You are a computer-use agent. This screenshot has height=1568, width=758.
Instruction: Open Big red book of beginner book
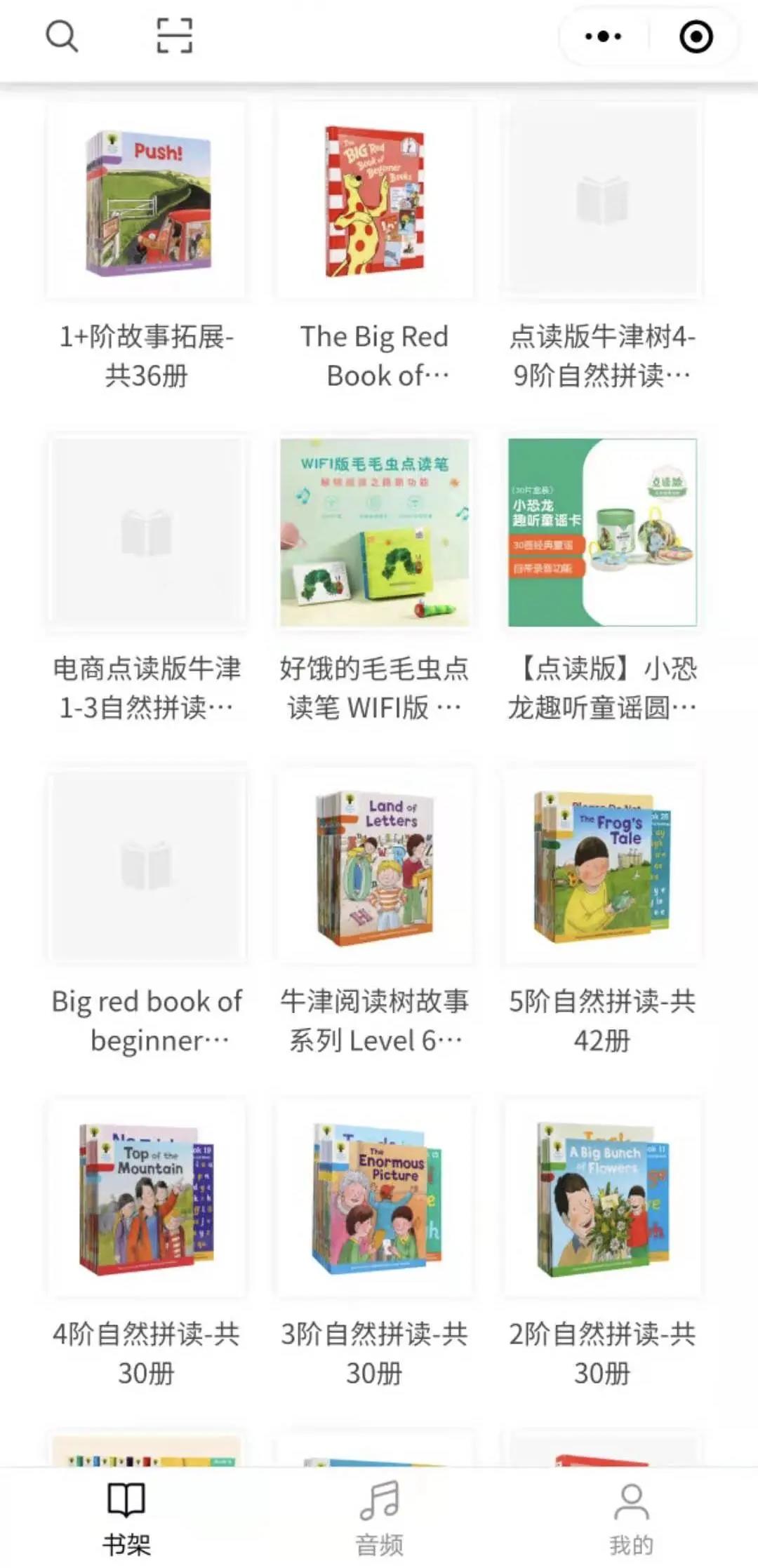click(147, 866)
